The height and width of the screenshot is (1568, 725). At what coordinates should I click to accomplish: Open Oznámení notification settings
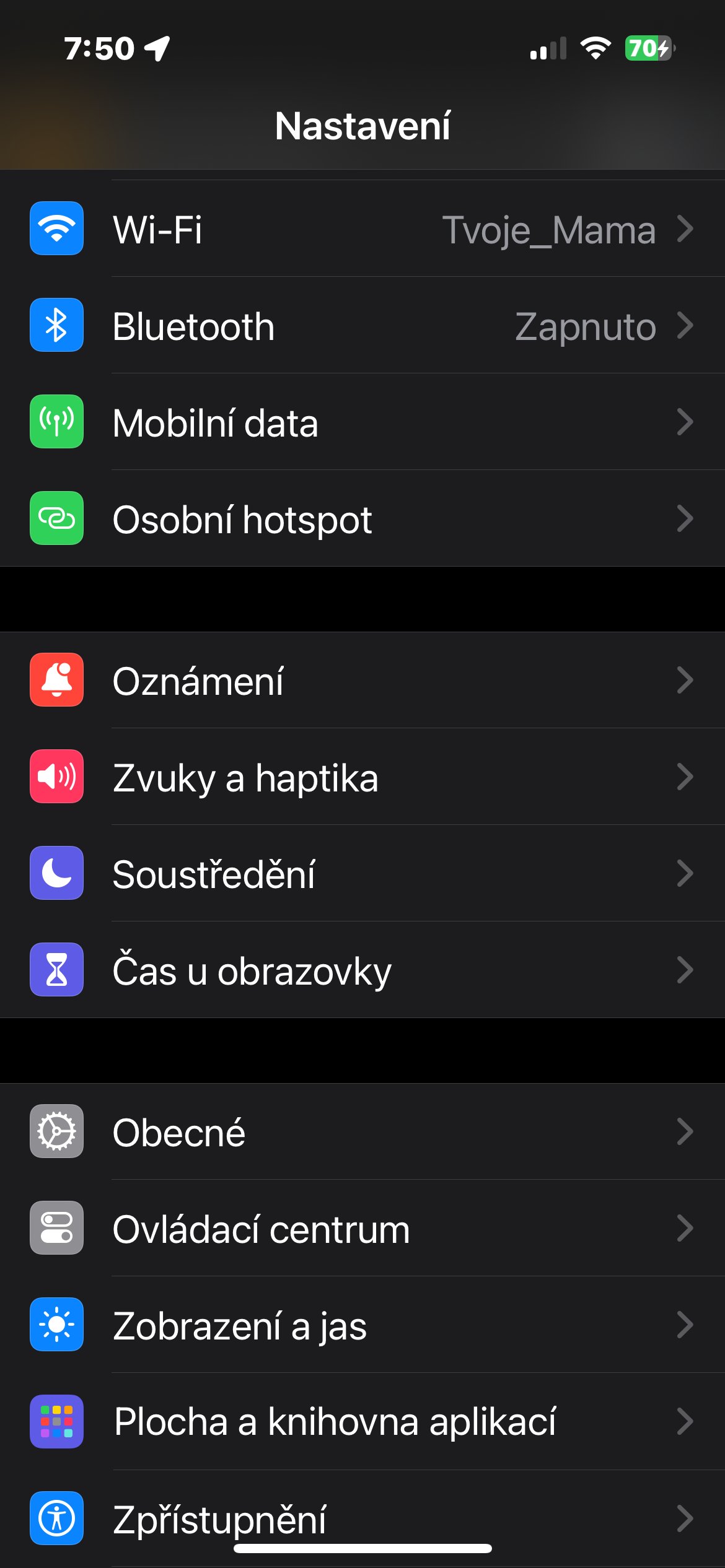pyautogui.click(x=362, y=681)
